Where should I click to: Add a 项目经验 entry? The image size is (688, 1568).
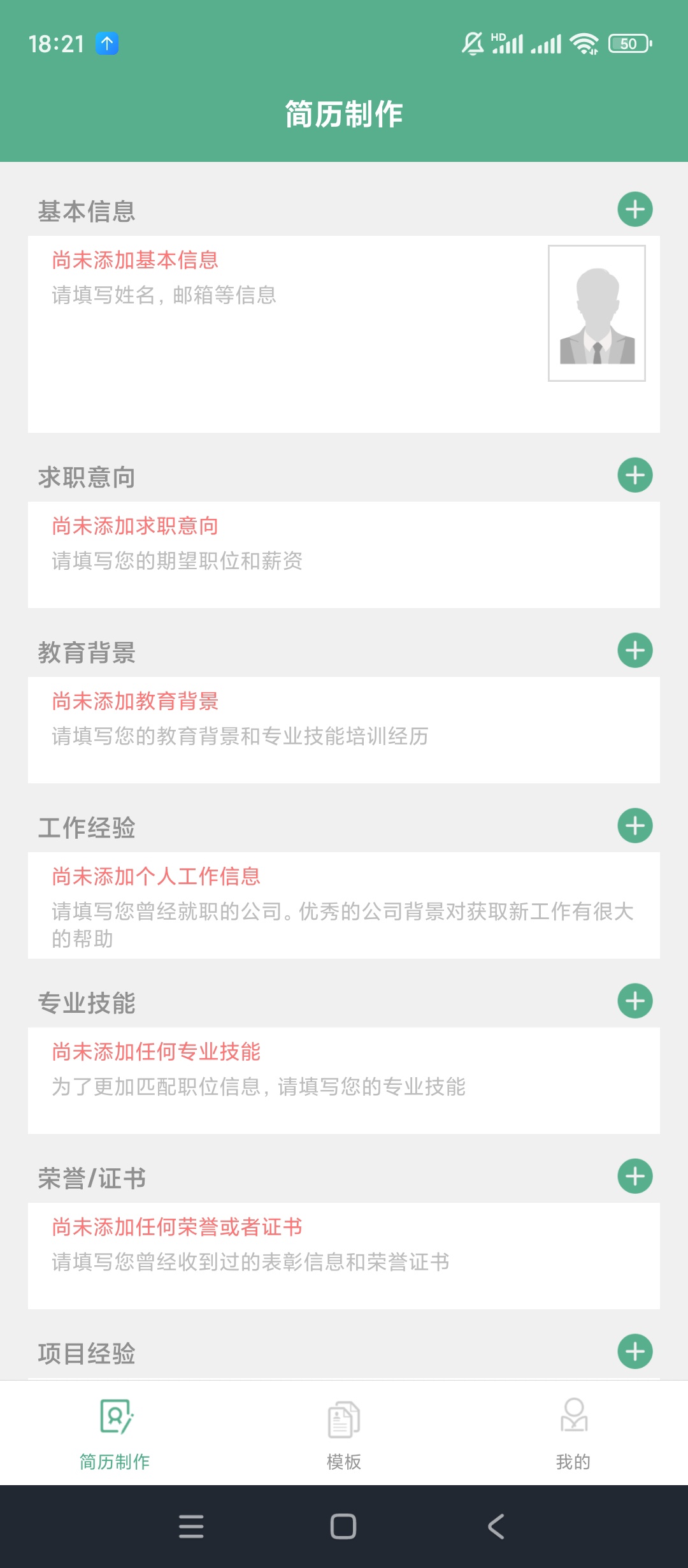634,1351
